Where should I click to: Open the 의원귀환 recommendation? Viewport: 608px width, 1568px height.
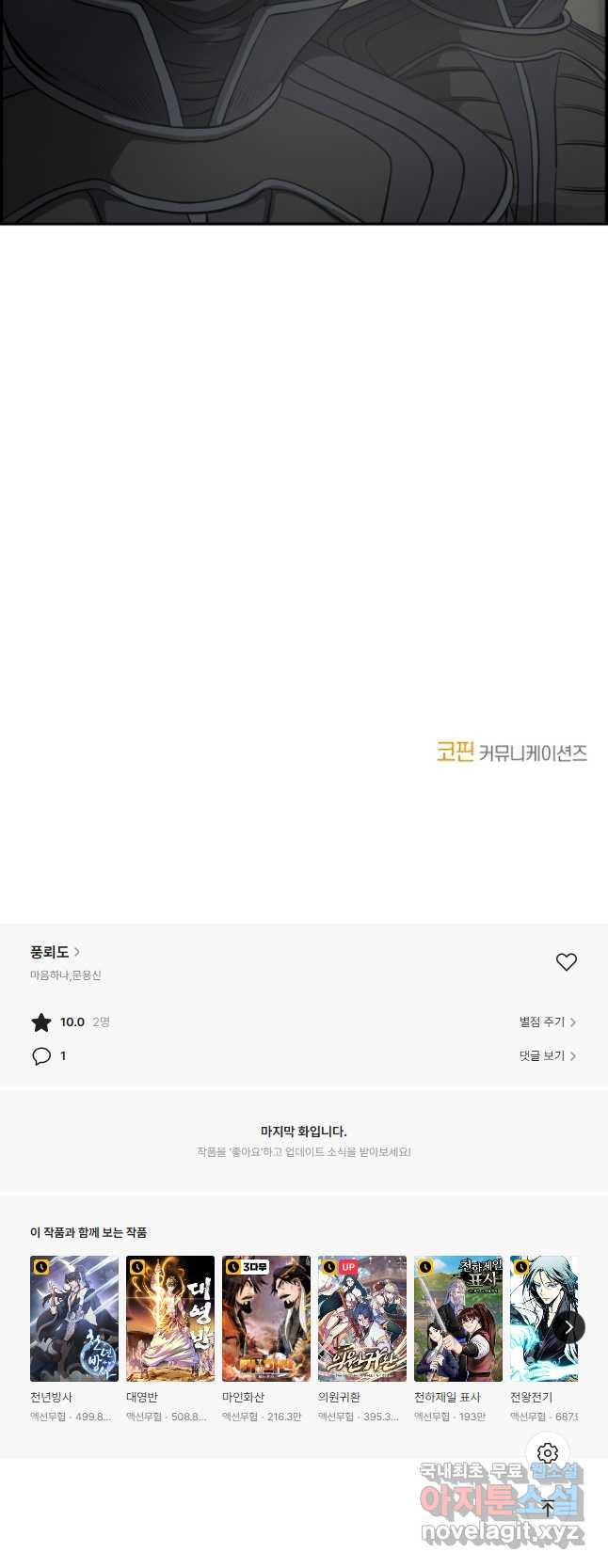click(x=362, y=1318)
